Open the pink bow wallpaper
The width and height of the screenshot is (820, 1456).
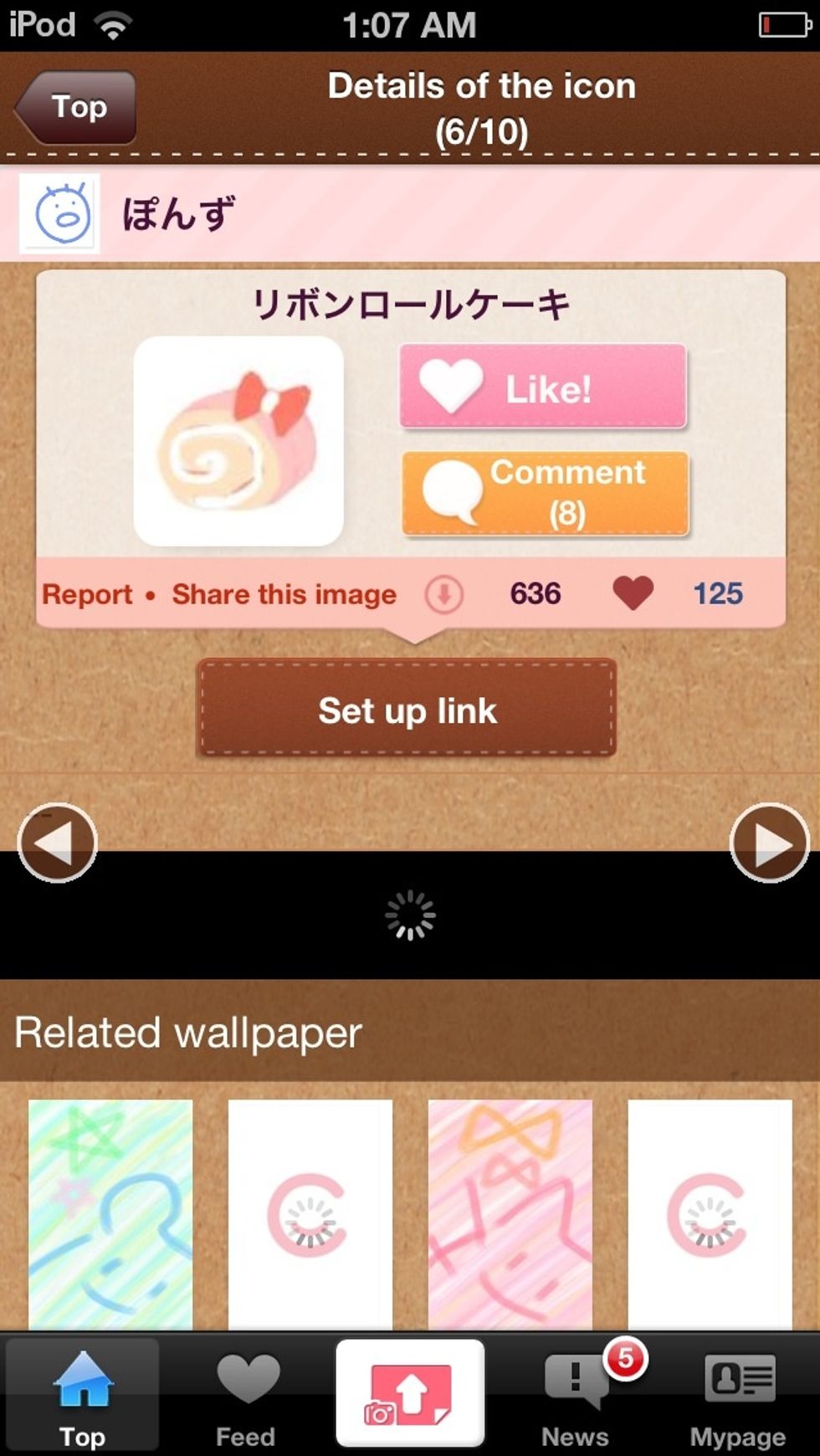tap(510, 1214)
